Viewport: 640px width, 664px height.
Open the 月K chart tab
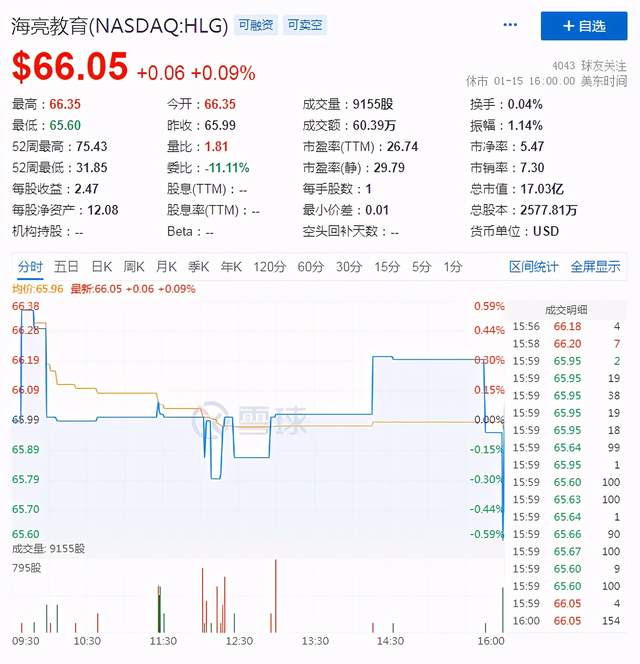click(166, 266)
